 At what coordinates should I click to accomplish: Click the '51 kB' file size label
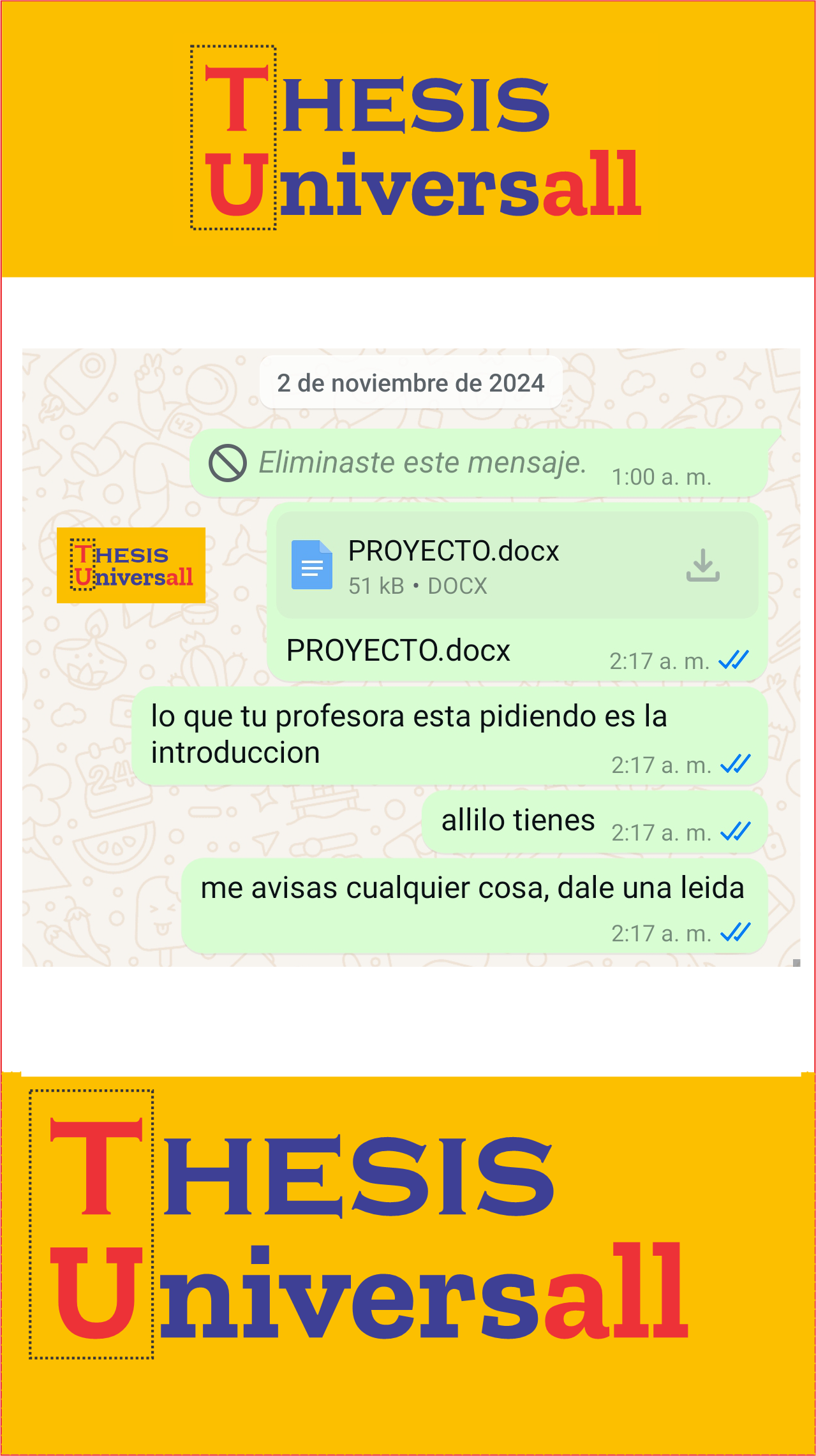[x=376, y=585]
